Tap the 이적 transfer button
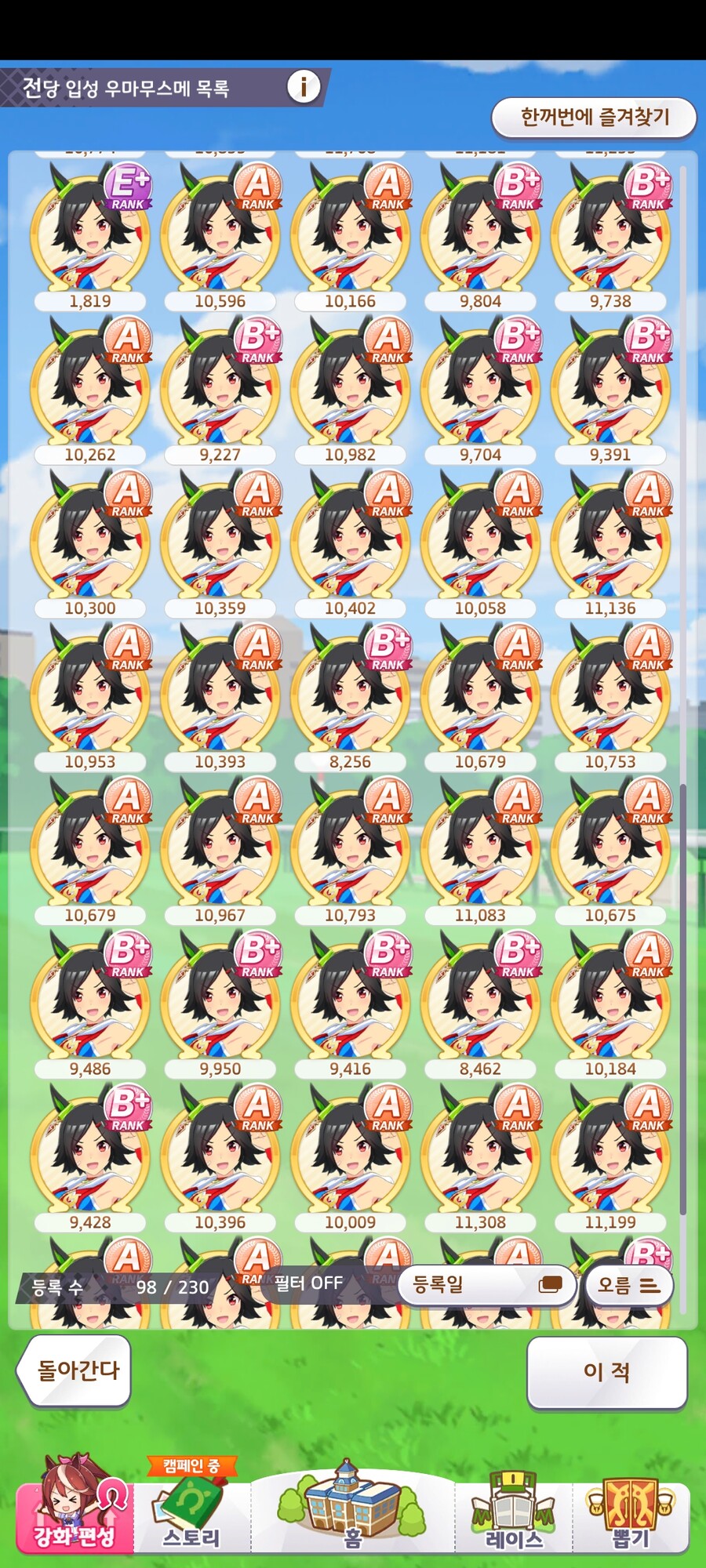Image resolution: width=706 pixels, height=1568 pixels. [606, 1372]
